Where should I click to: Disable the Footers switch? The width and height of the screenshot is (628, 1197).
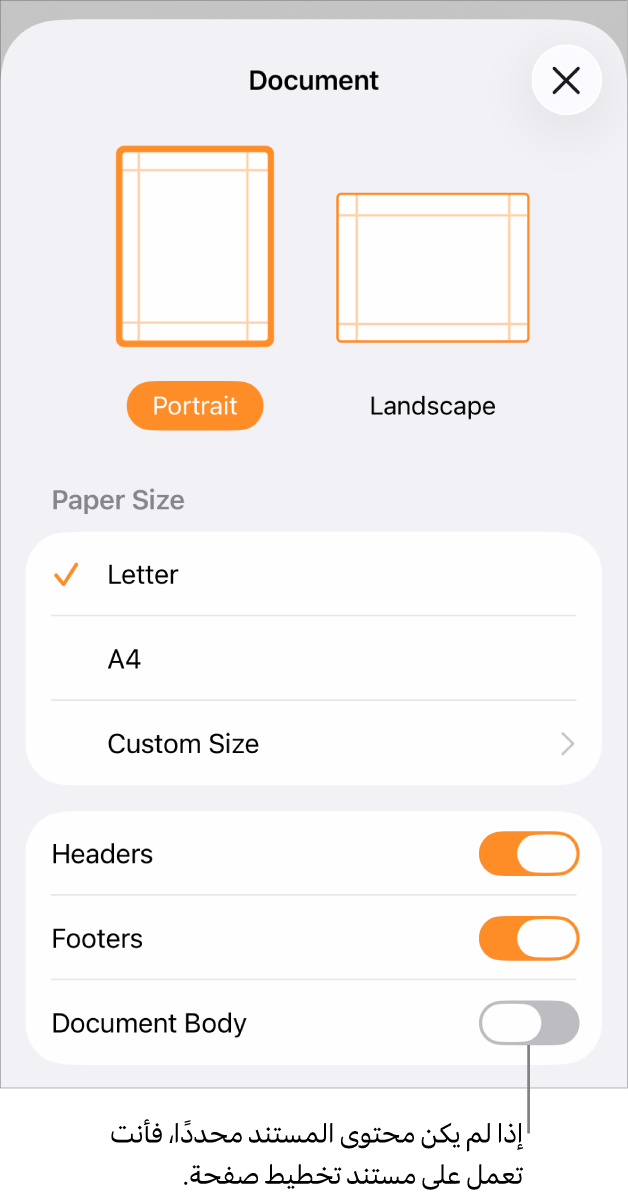pyautogui.click(x=529, y=939)
